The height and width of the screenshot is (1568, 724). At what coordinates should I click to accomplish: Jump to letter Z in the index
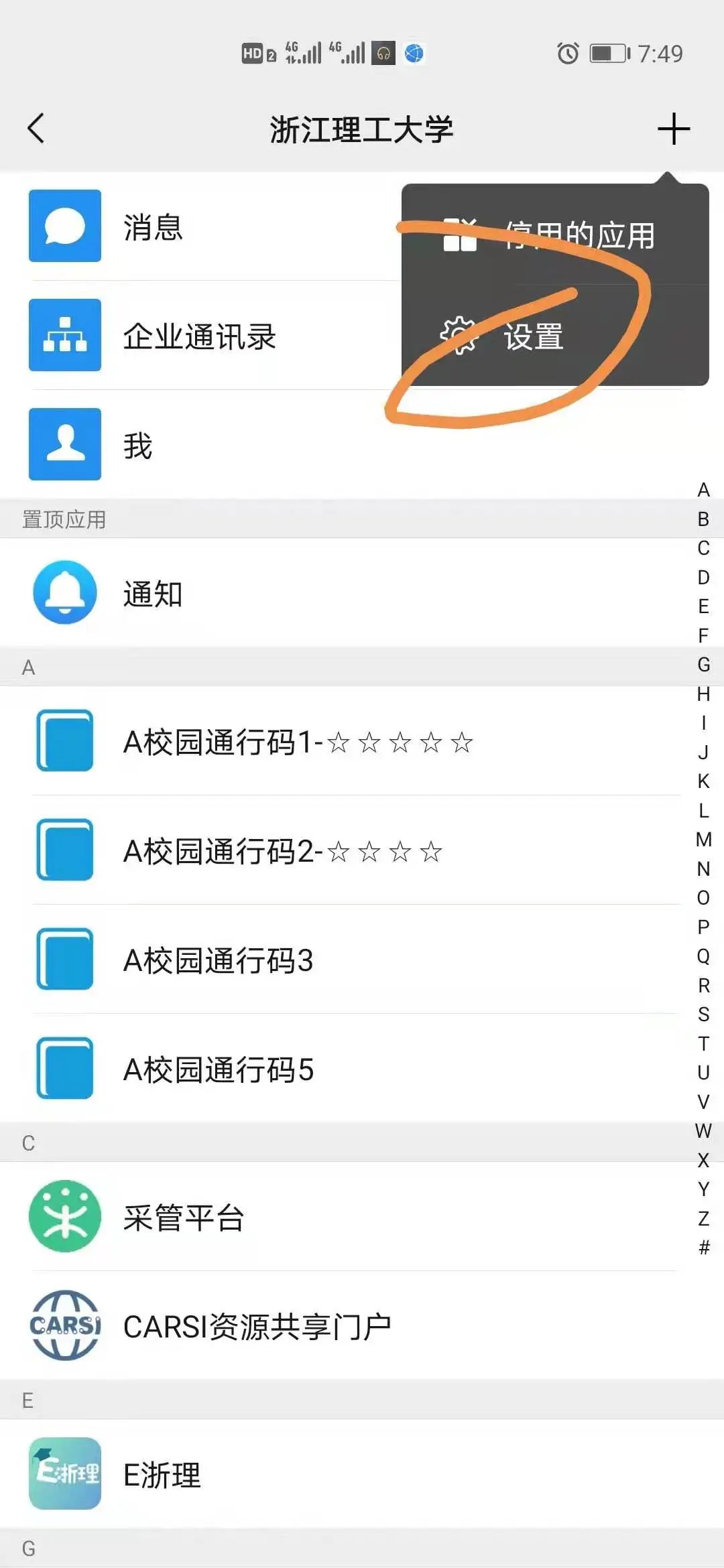[x=703, y=1218]
